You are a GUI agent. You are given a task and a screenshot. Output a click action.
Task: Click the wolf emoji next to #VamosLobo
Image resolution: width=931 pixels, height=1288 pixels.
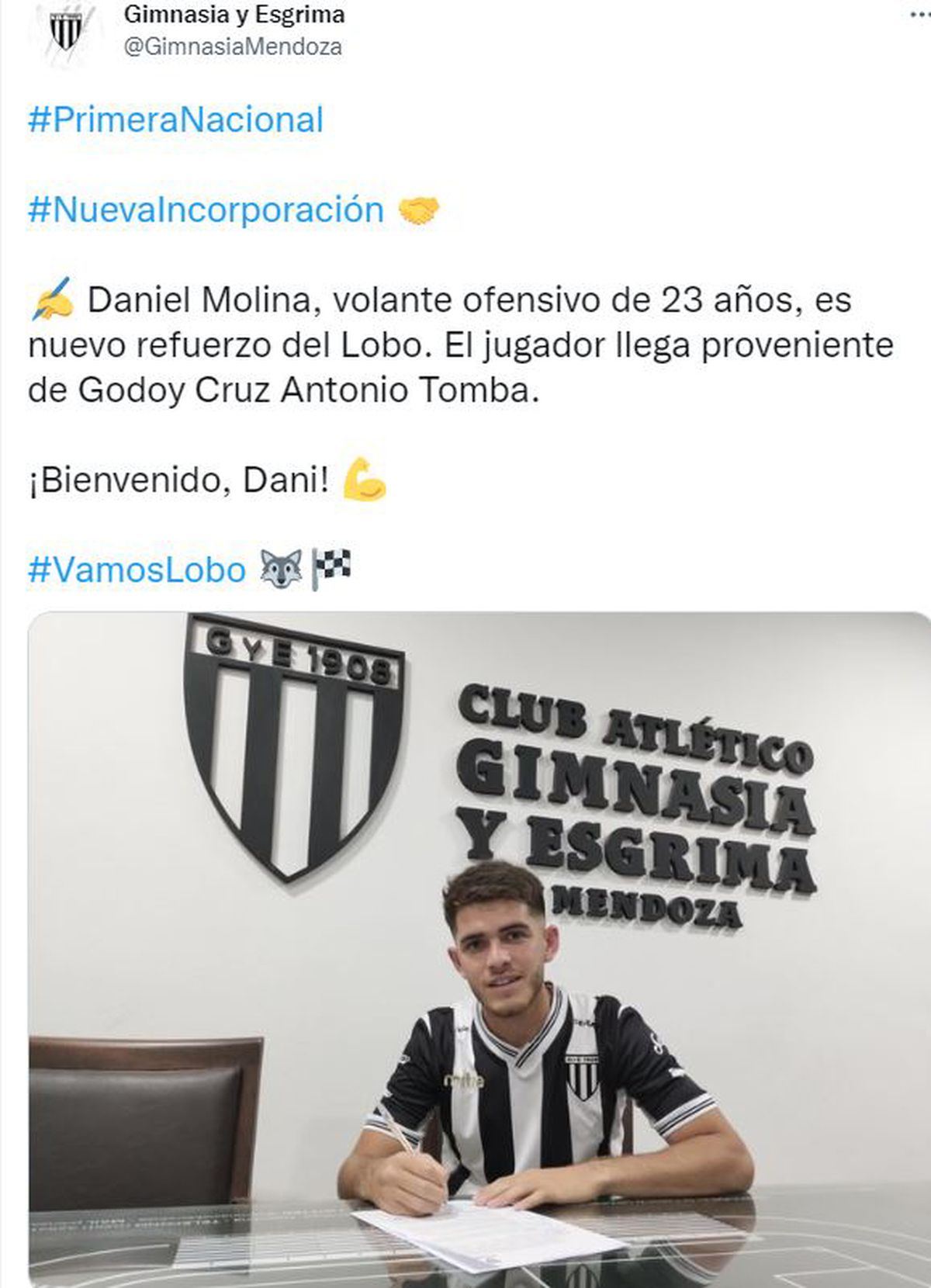282,569
